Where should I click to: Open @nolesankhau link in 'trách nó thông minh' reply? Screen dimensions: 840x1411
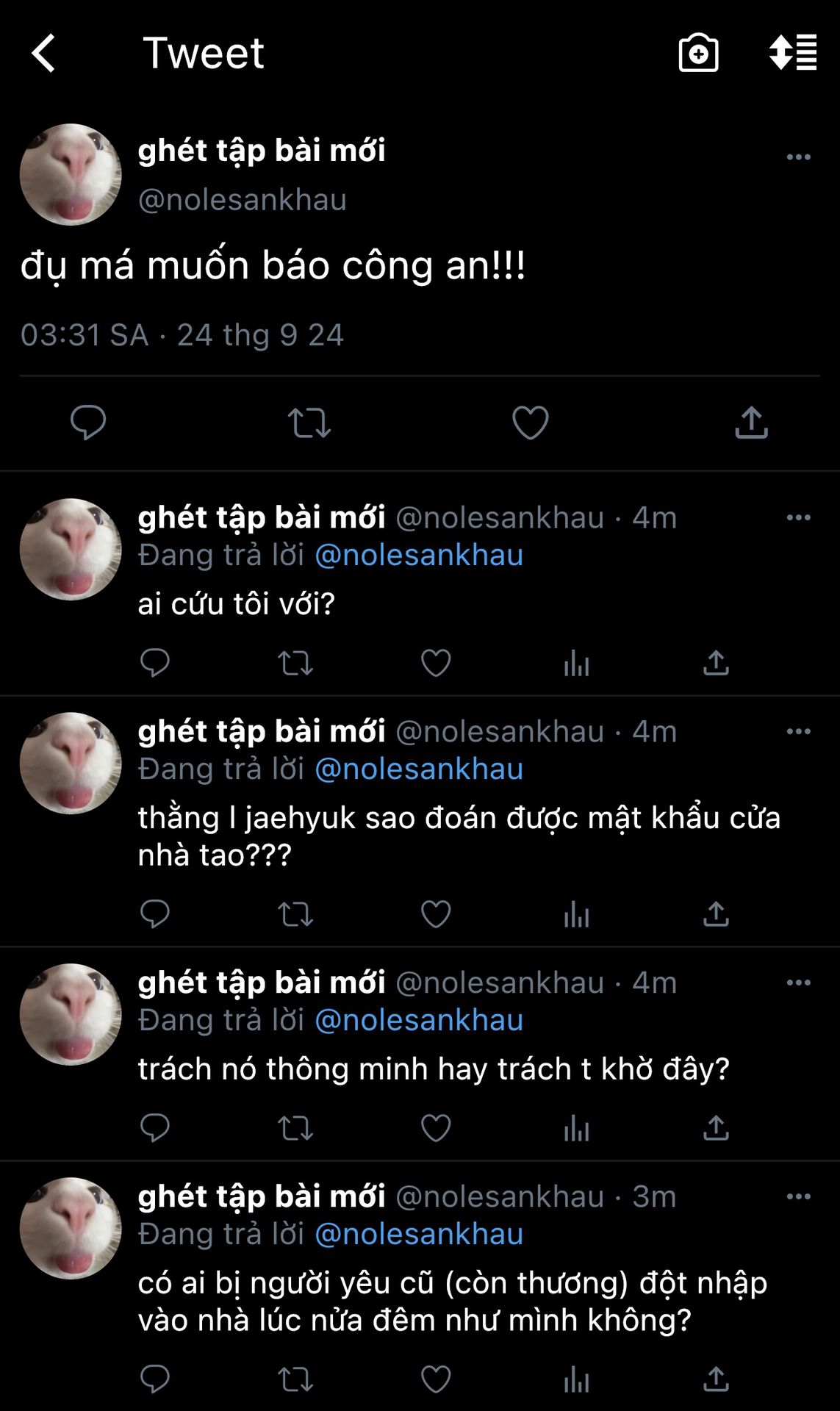click(419, 1020)
